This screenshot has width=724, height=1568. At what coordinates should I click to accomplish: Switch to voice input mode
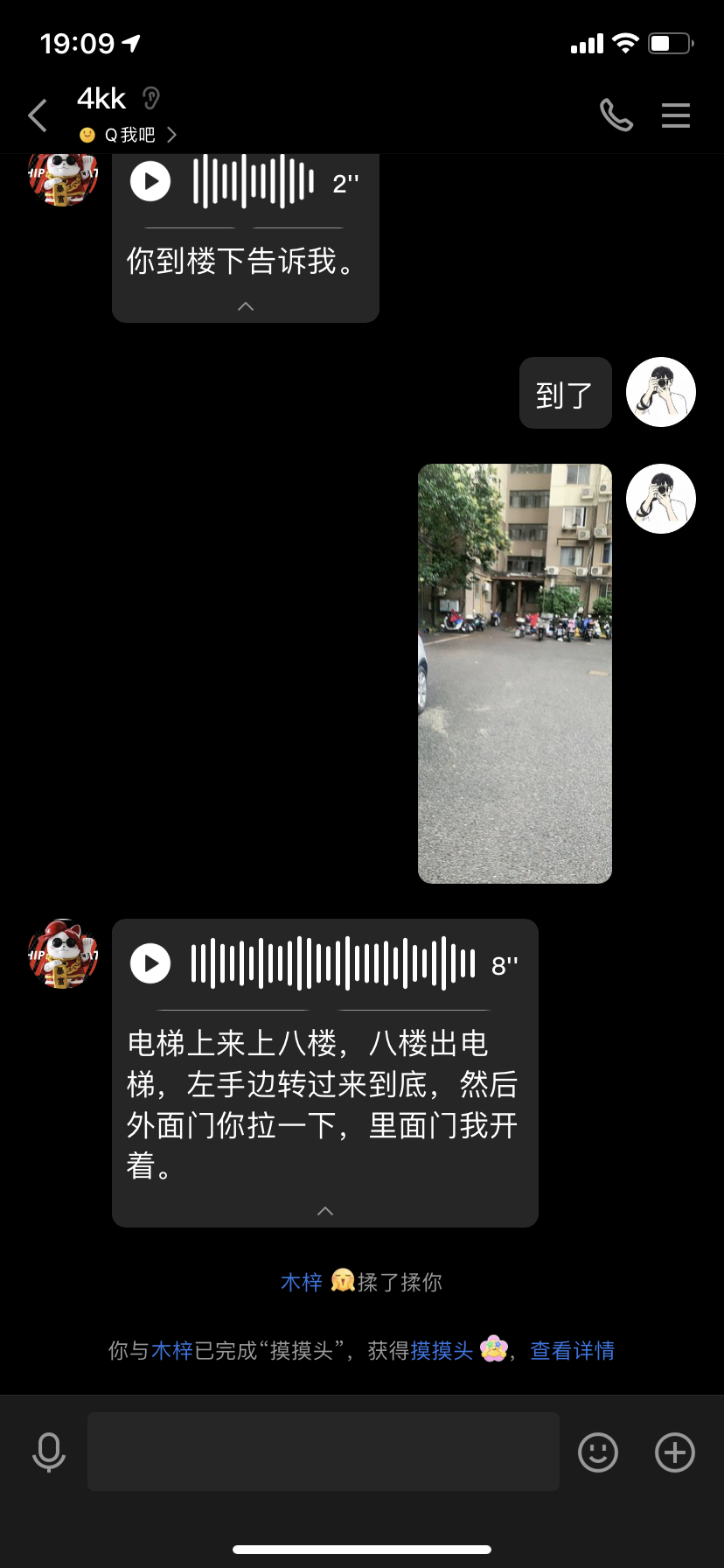(x=48, y=1451)
